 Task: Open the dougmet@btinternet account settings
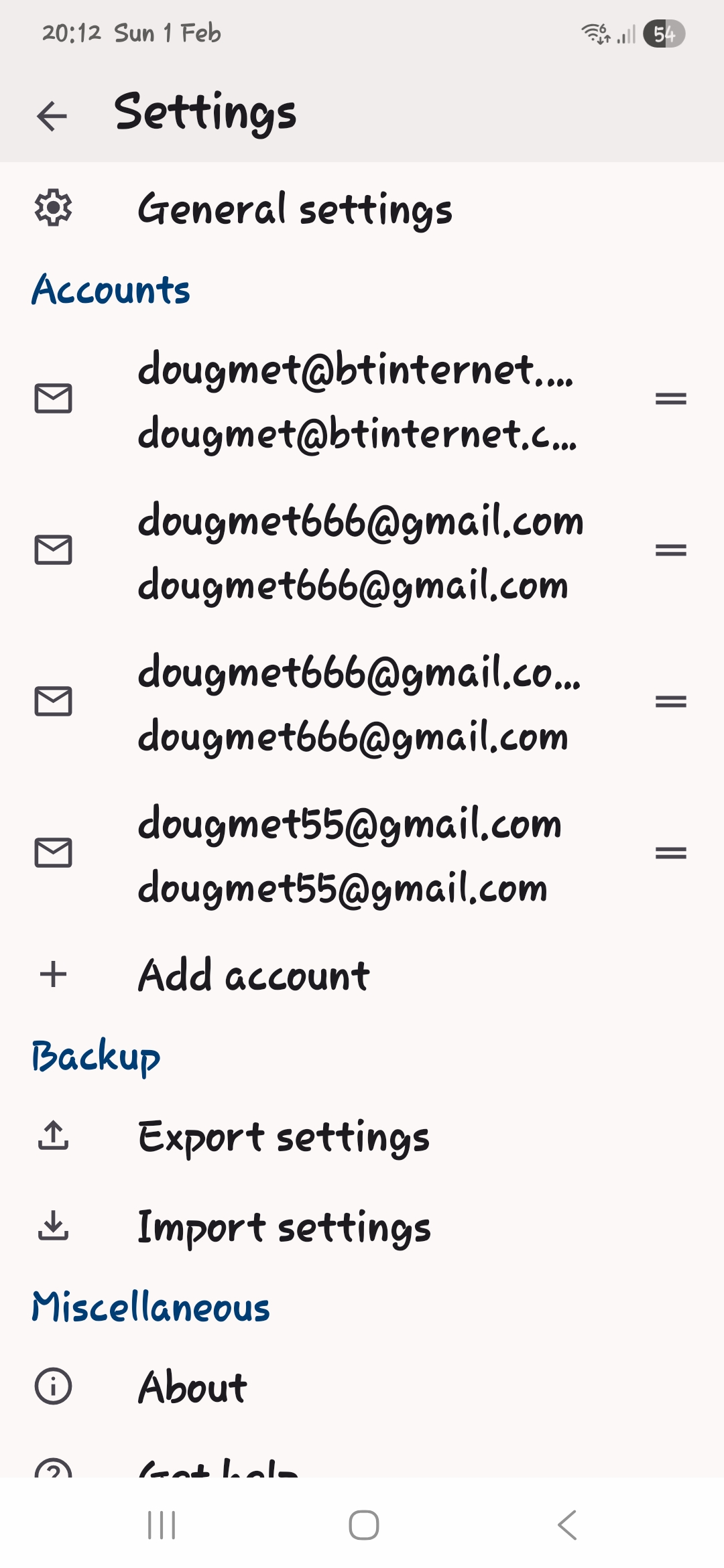355,400
